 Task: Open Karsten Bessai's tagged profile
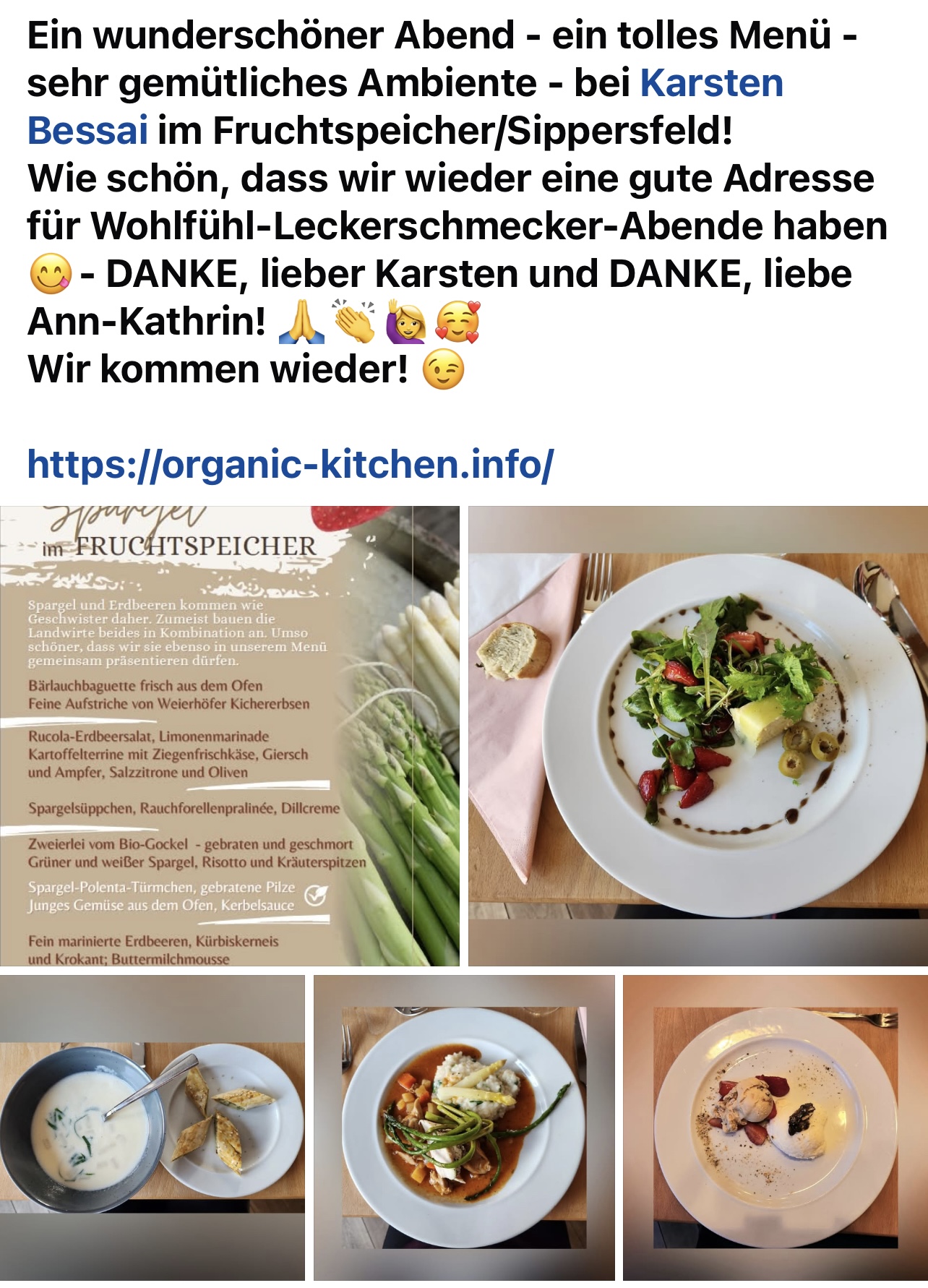[710, 83]
